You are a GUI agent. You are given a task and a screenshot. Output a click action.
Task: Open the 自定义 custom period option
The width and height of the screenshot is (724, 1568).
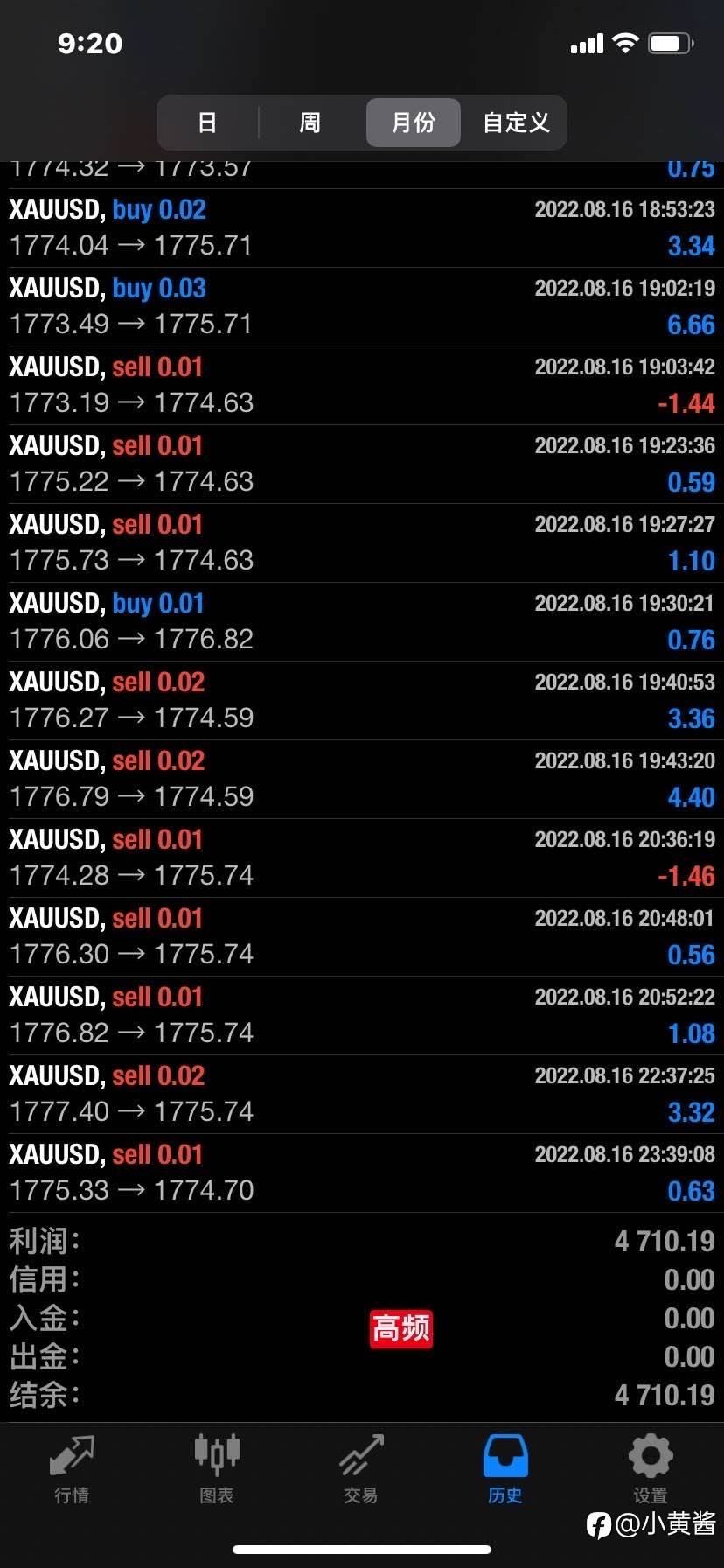pyautogui.click(x=516, y=122)
